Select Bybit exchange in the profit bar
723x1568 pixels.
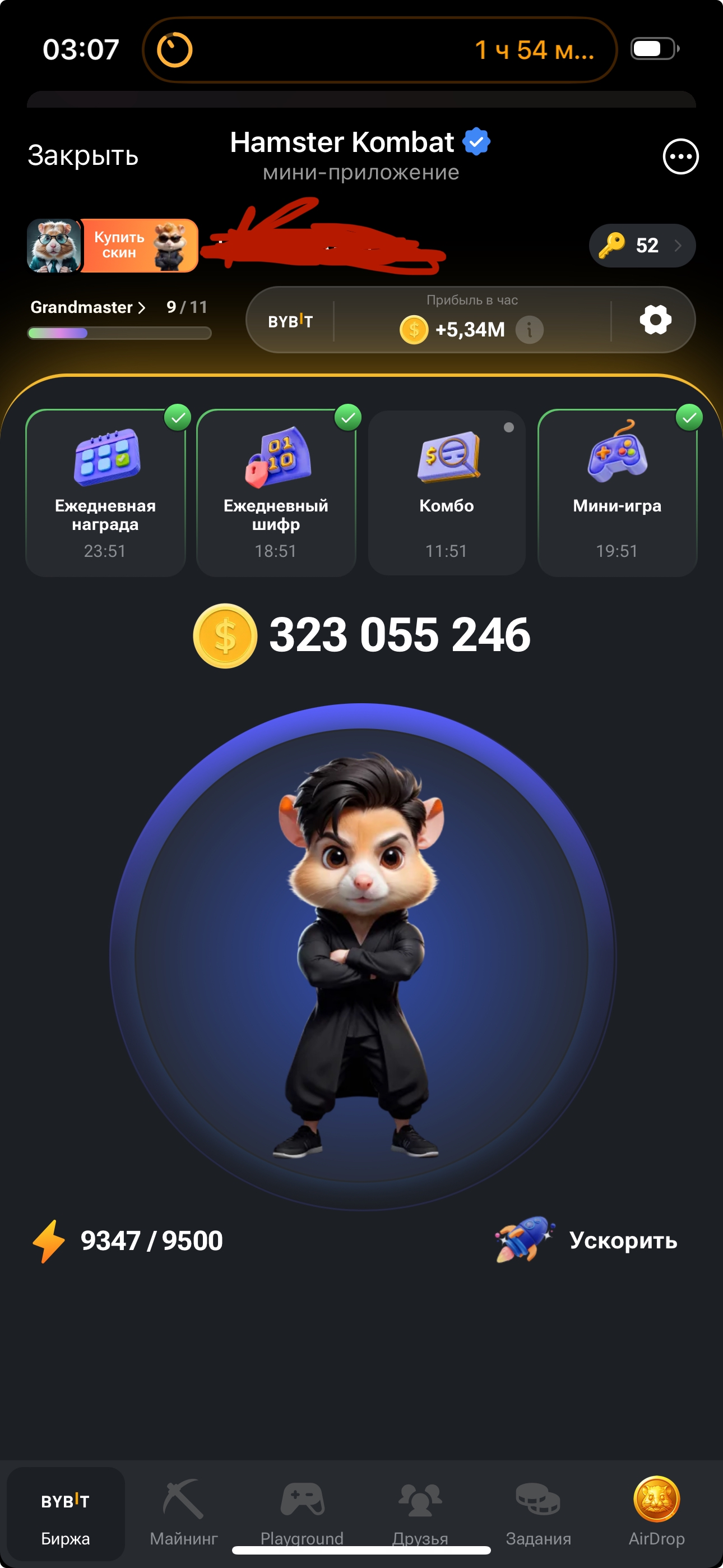point(290,321)
